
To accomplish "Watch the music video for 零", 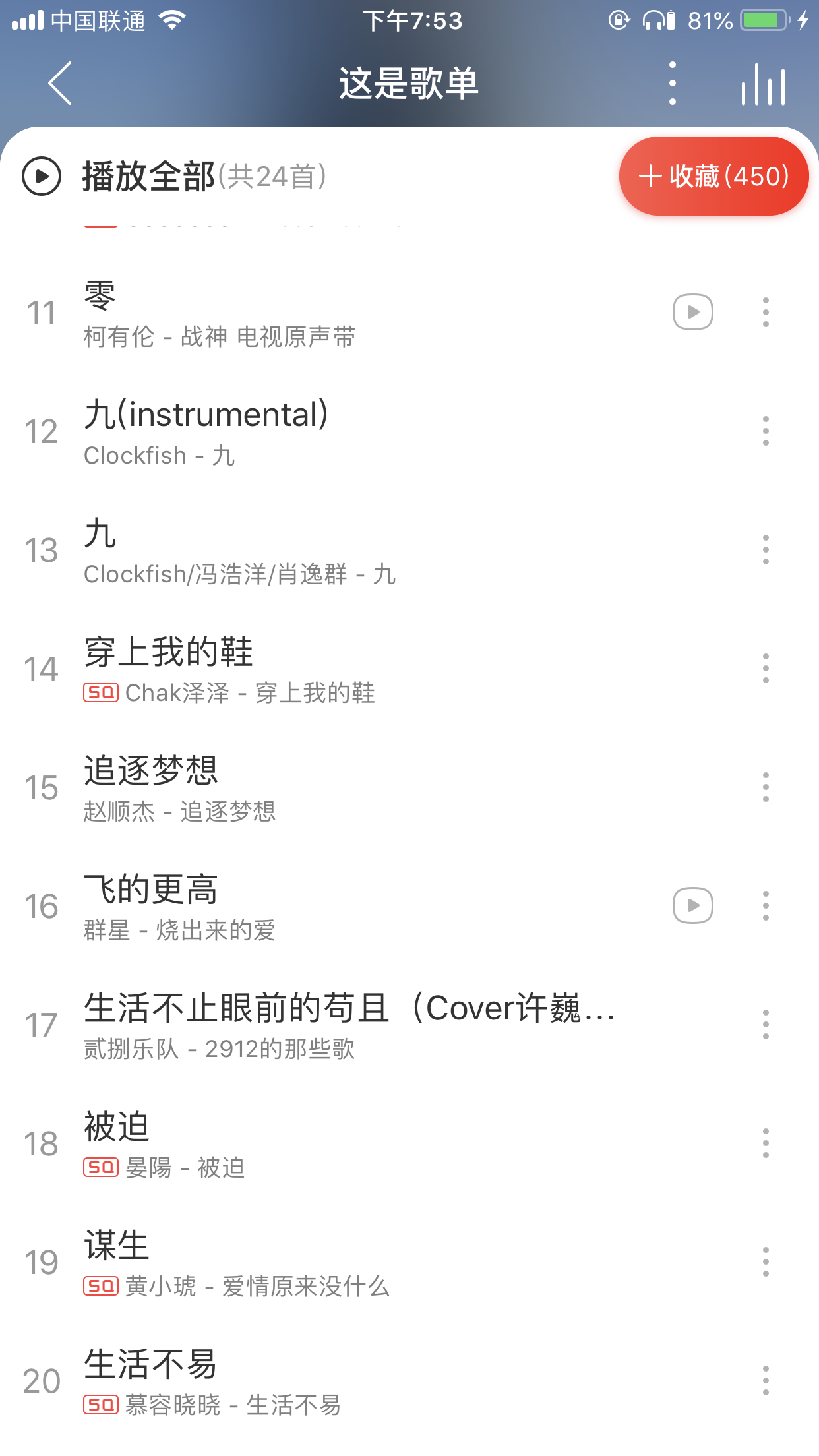I will coord(692,312).
